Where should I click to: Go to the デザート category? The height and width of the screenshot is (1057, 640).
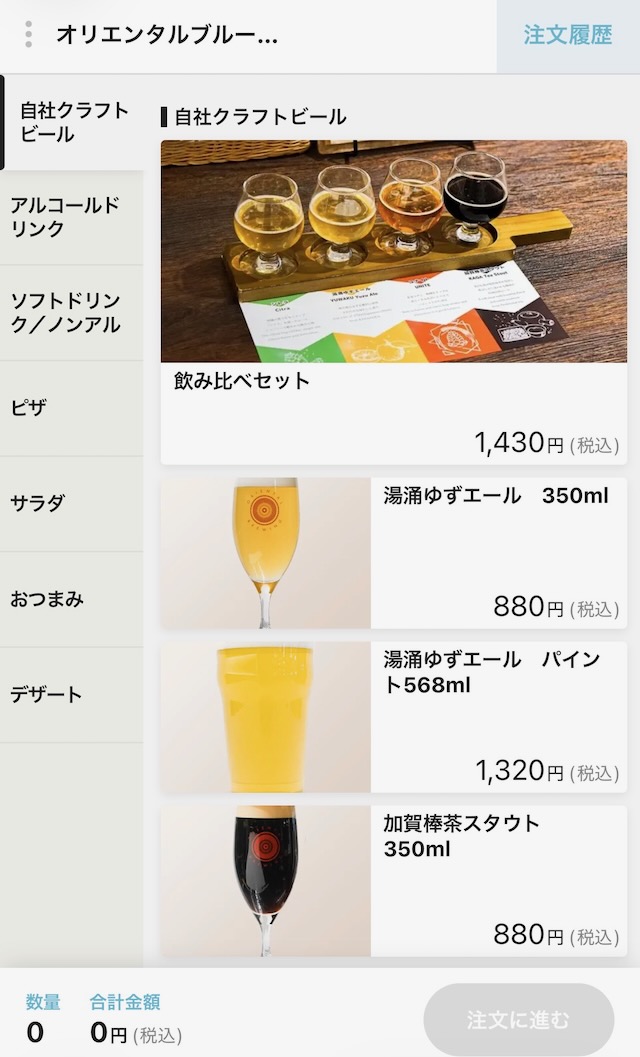coord(72,694)
